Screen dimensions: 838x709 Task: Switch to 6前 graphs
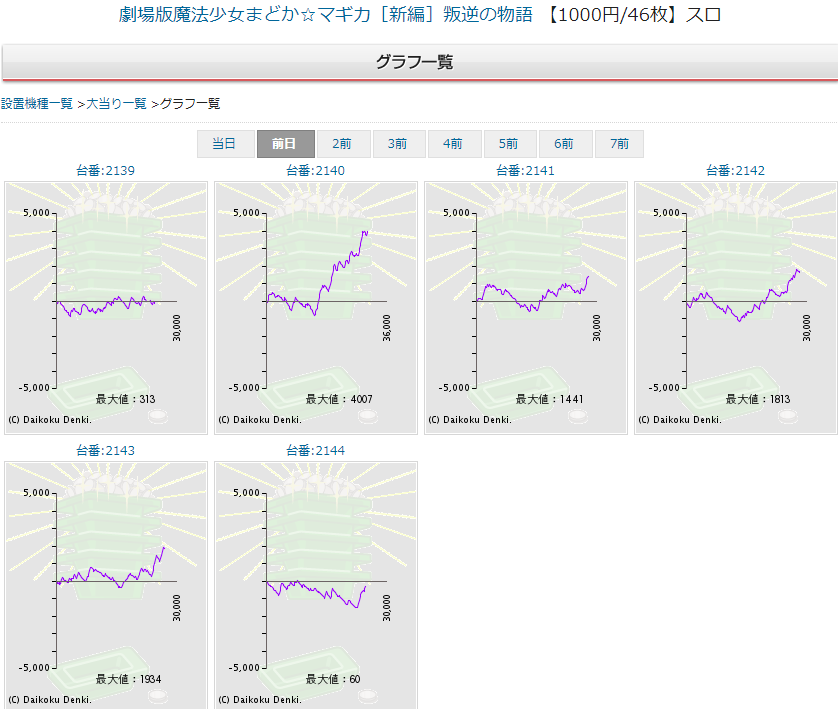(565, 144)
